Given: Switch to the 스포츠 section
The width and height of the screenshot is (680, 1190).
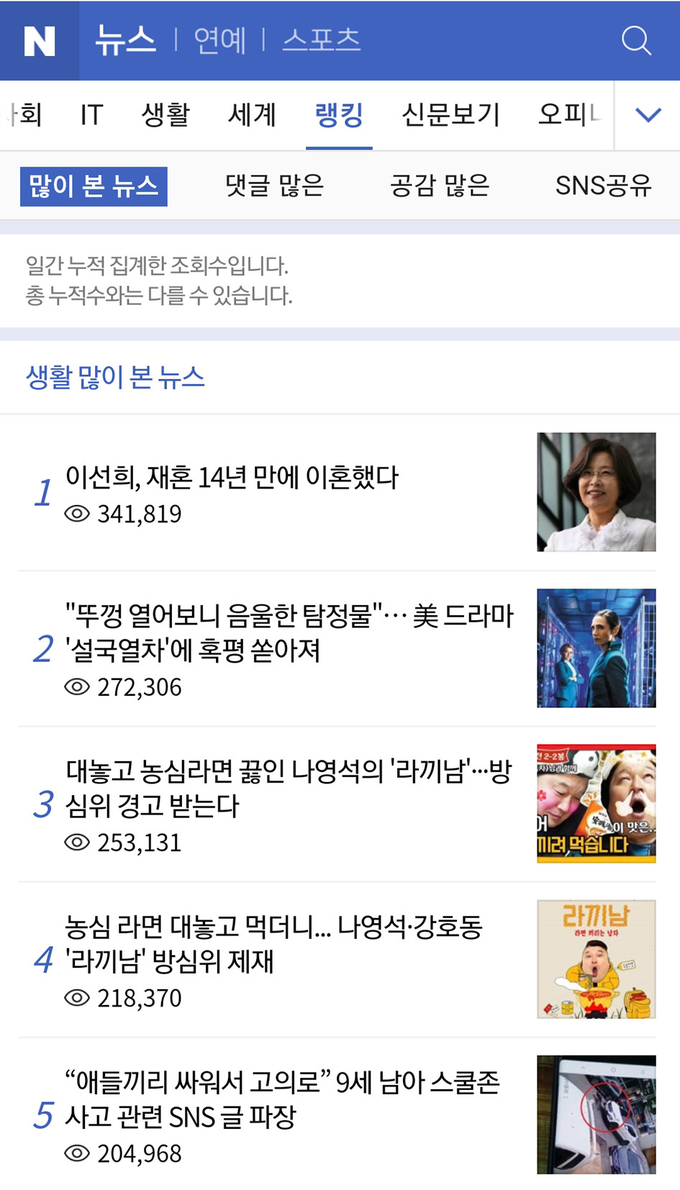Looking at the screenshot, I should (320, 40).
